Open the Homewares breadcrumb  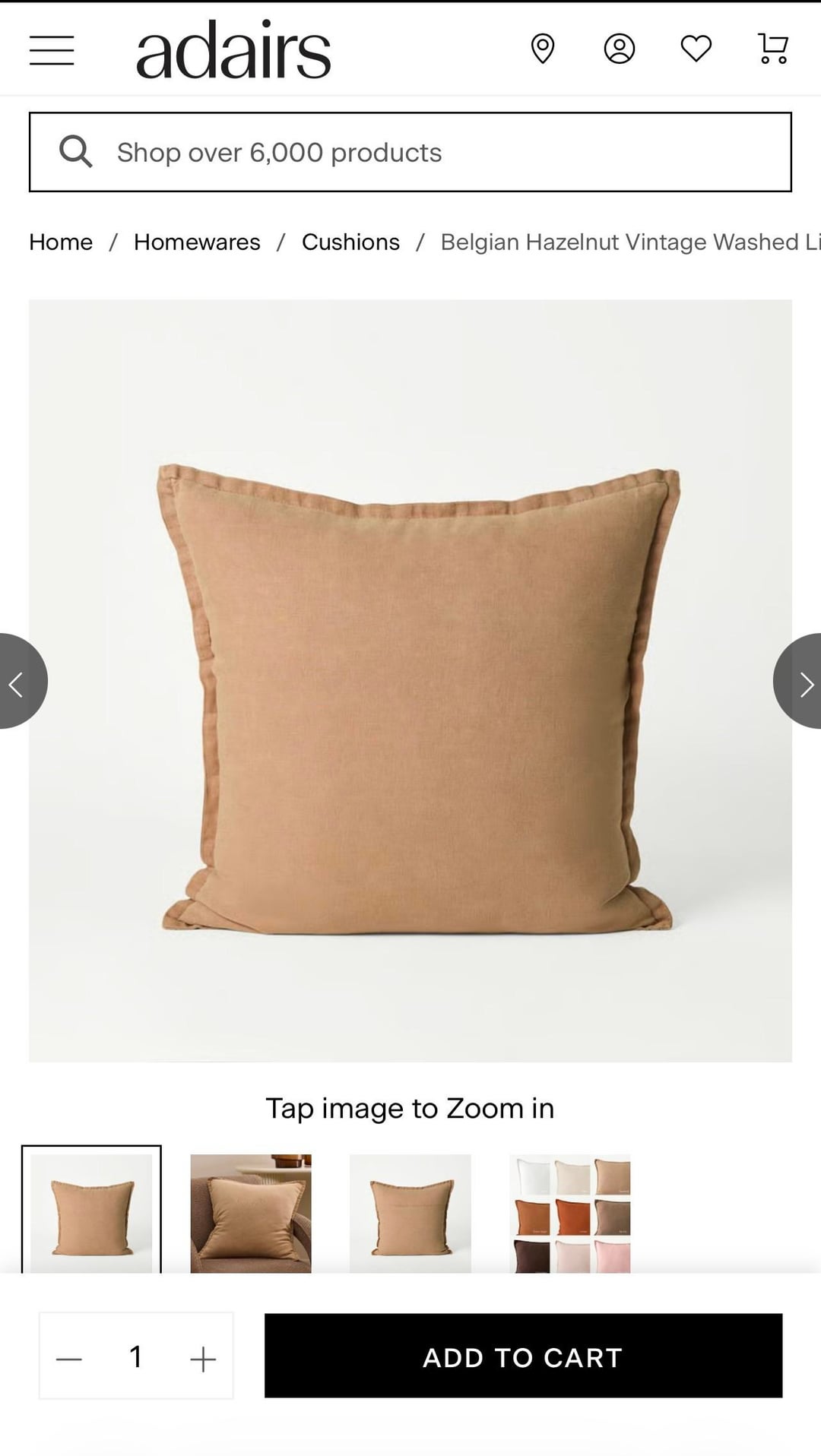click(197, 242)
